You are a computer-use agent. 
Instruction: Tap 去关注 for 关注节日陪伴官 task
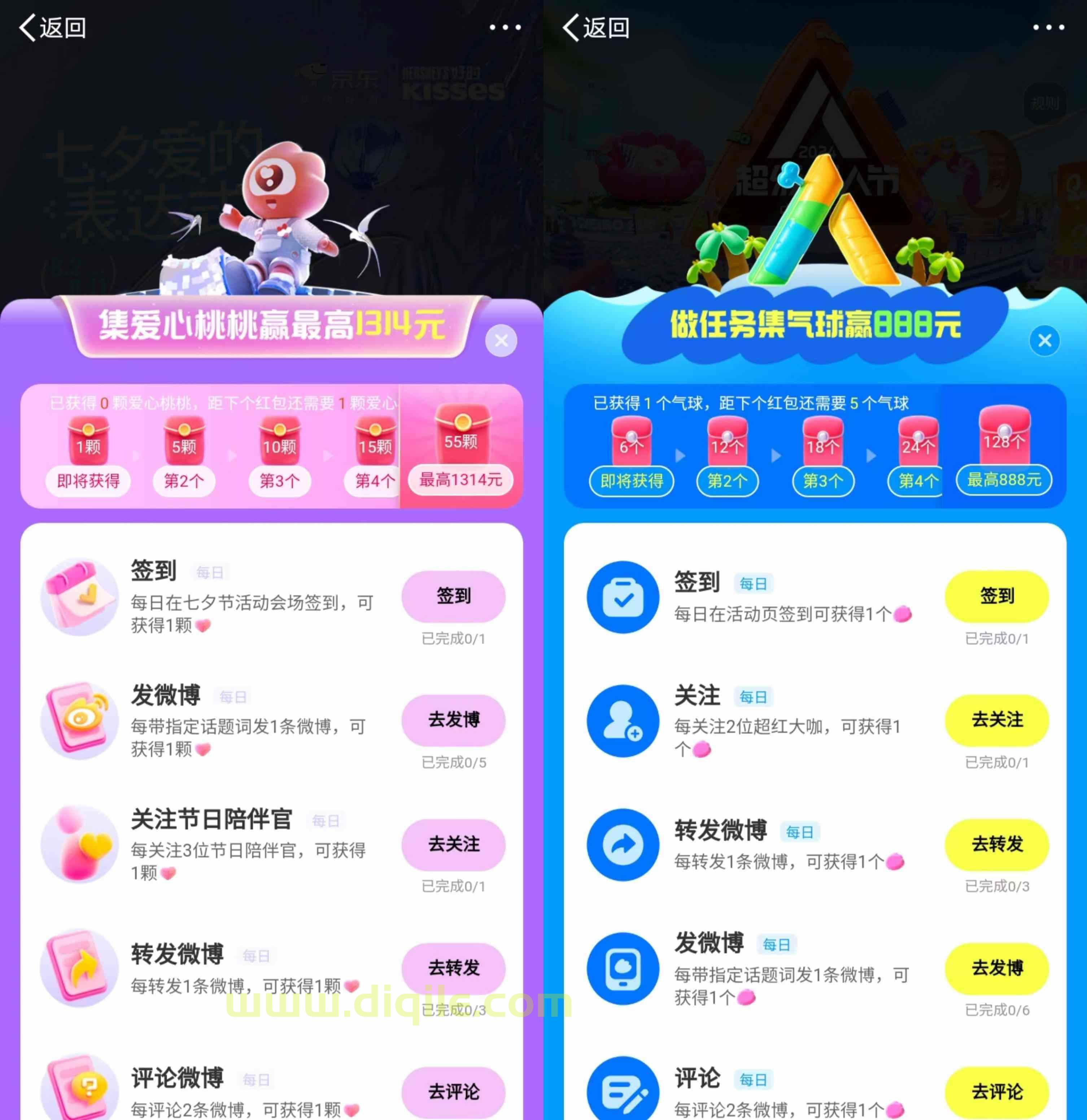[453, 844]
